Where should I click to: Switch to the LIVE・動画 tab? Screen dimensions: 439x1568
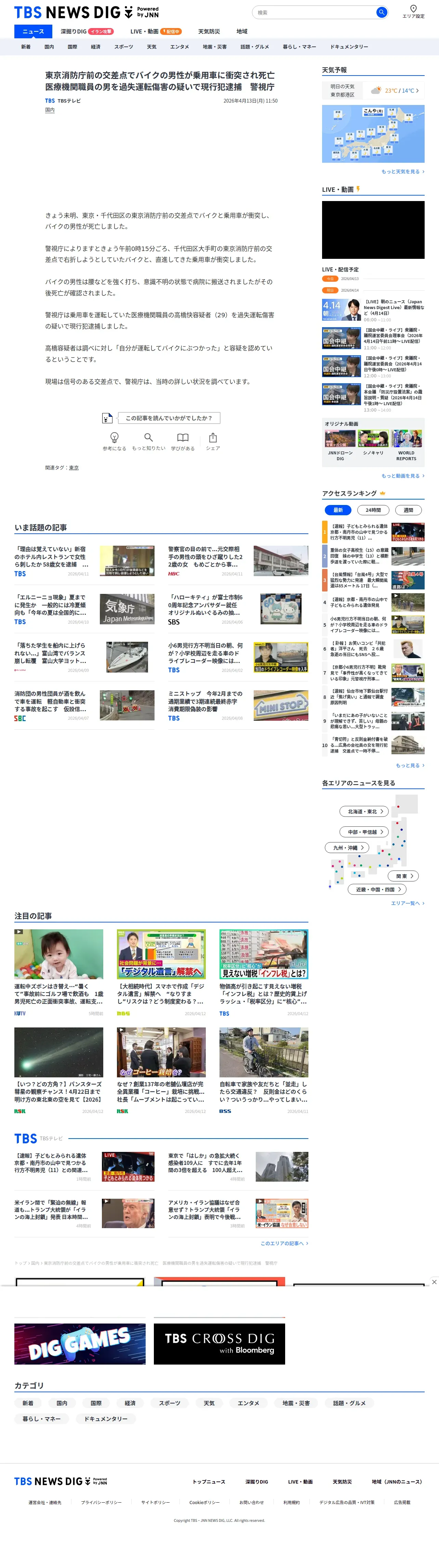155,32
